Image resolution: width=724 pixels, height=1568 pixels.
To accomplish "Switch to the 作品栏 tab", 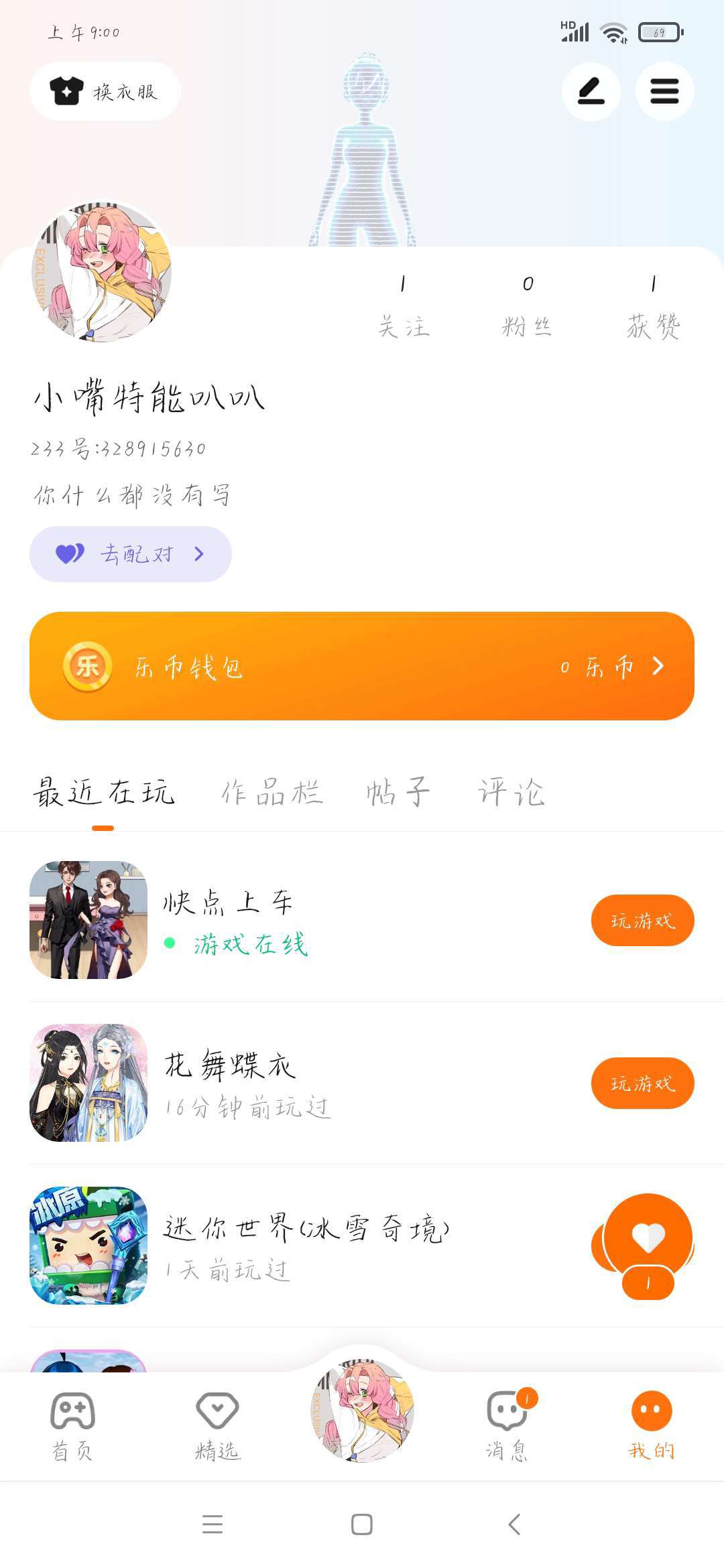I will (272, 793).
